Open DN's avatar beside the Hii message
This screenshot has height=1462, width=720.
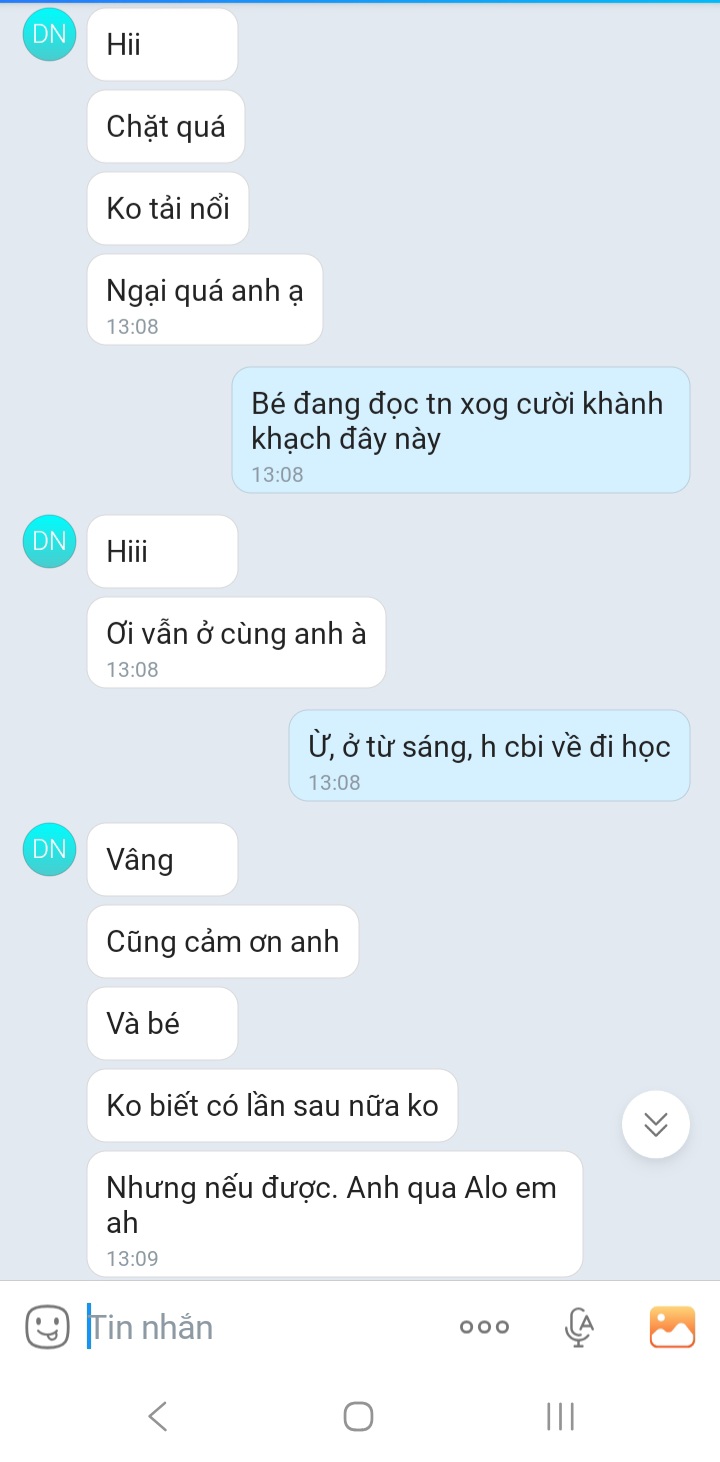49,34
